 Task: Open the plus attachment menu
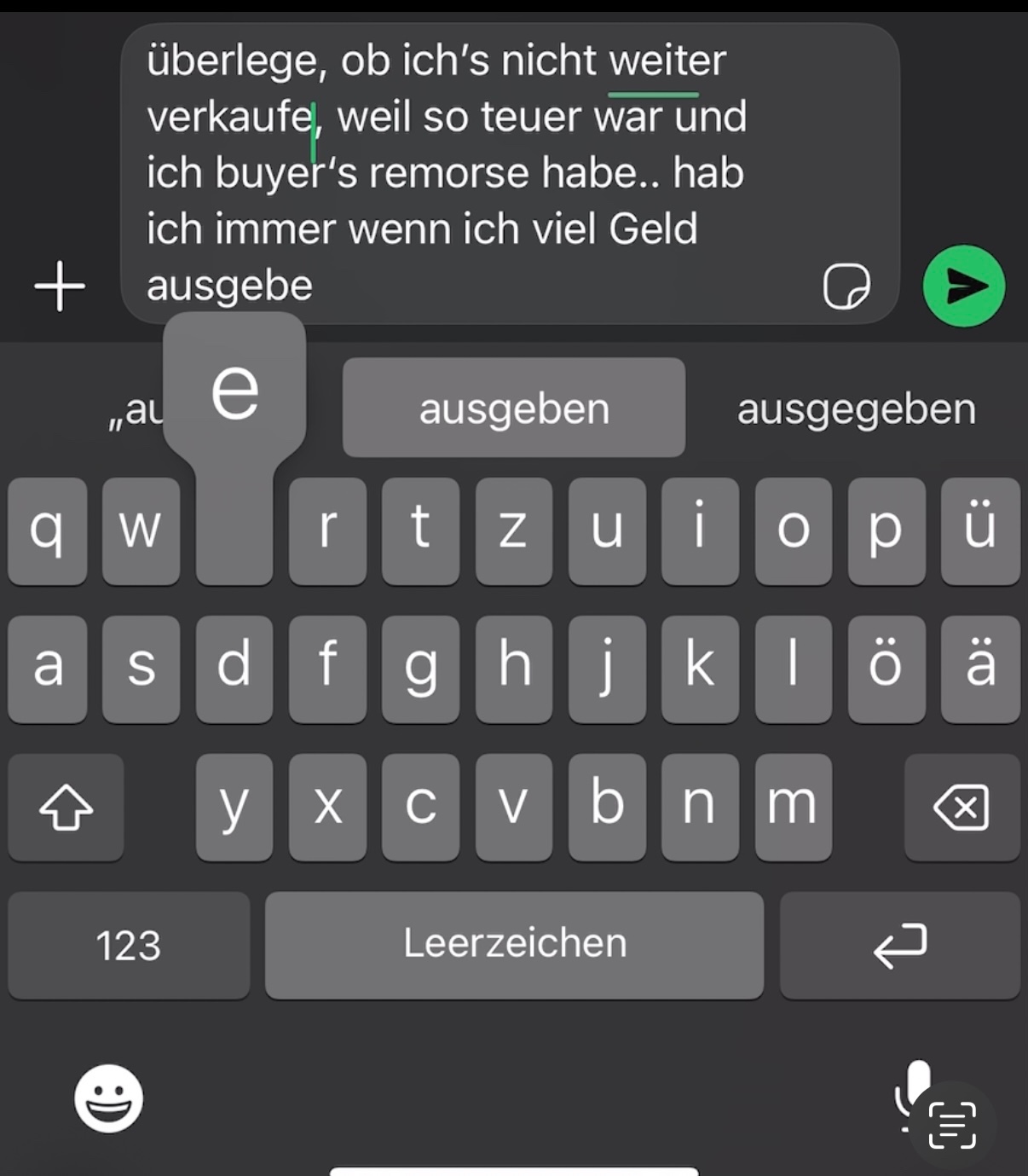60,287
